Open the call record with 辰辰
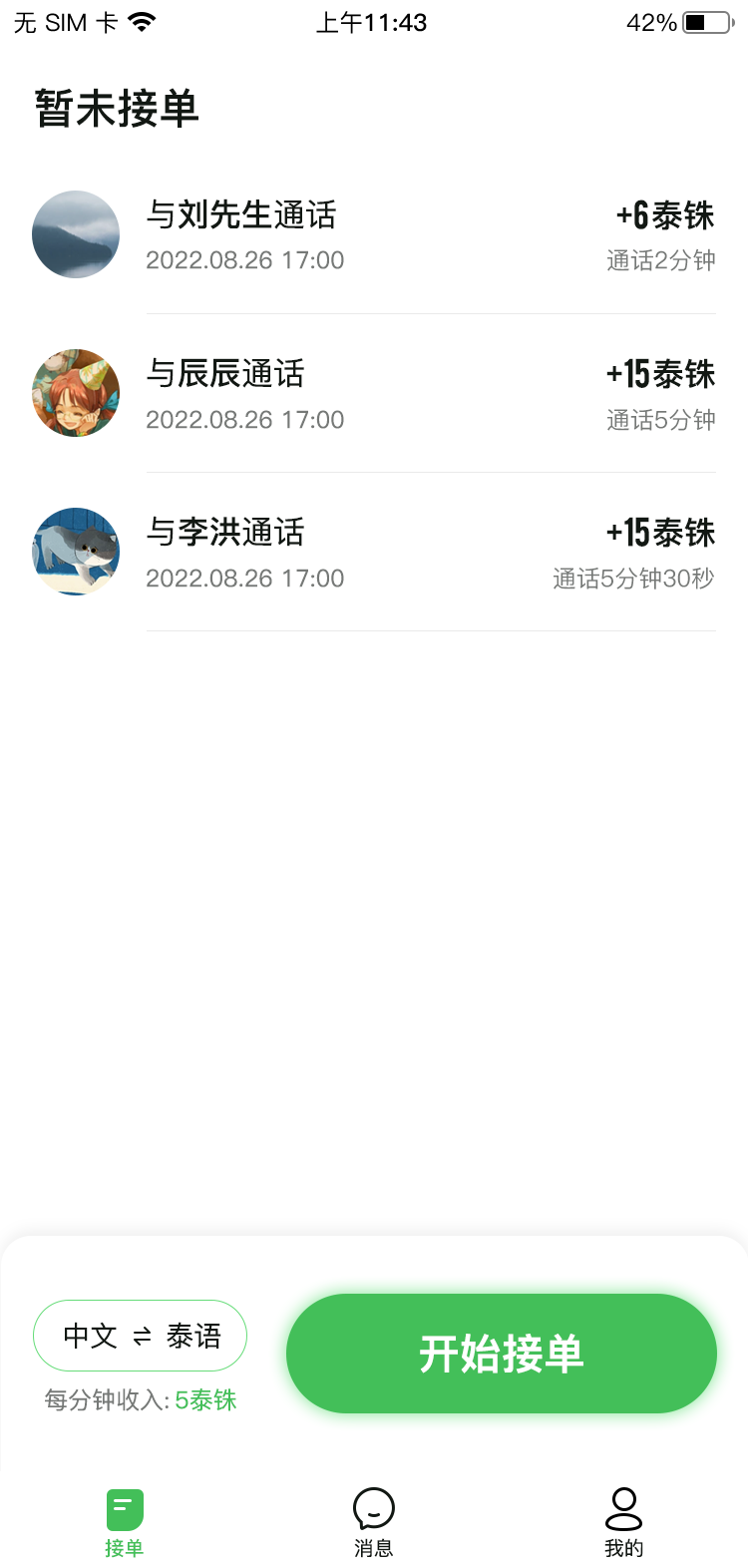748x1568 pixels. pos(374,394)
